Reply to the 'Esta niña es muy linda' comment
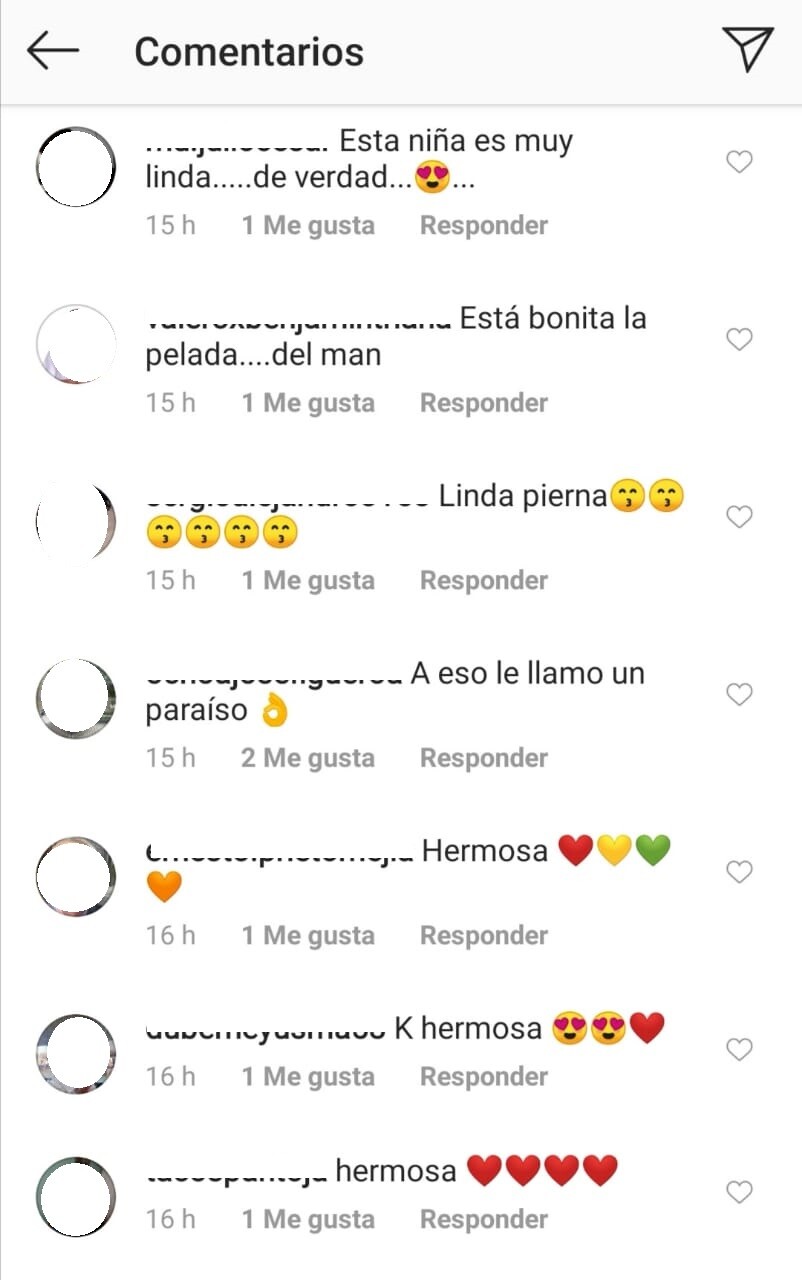The image size is (802, 1280). (483, 225)
